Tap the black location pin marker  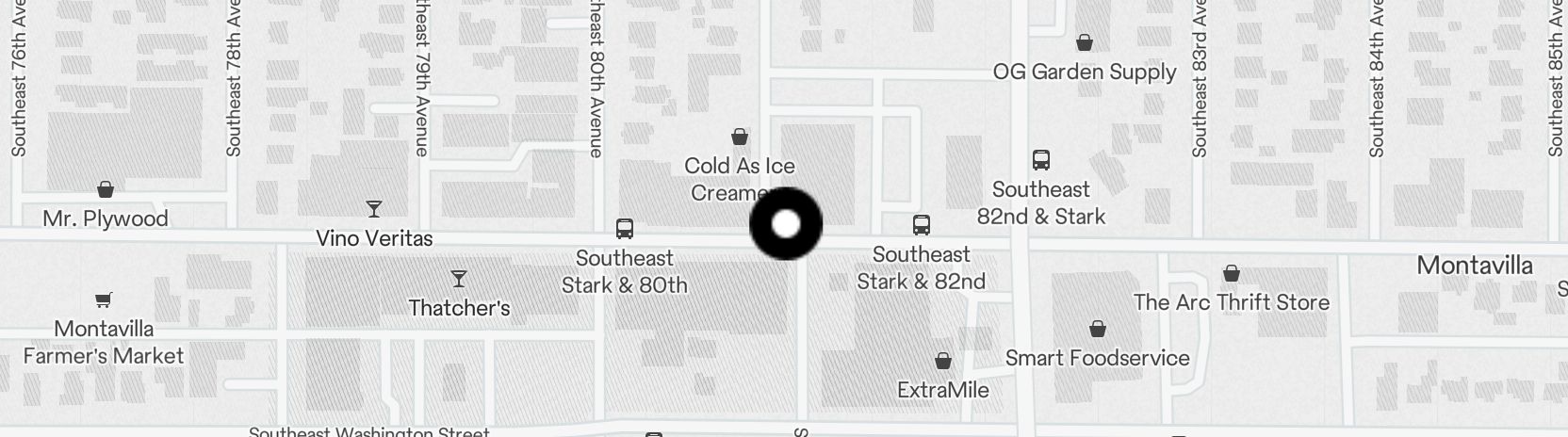tap(786, 224)
